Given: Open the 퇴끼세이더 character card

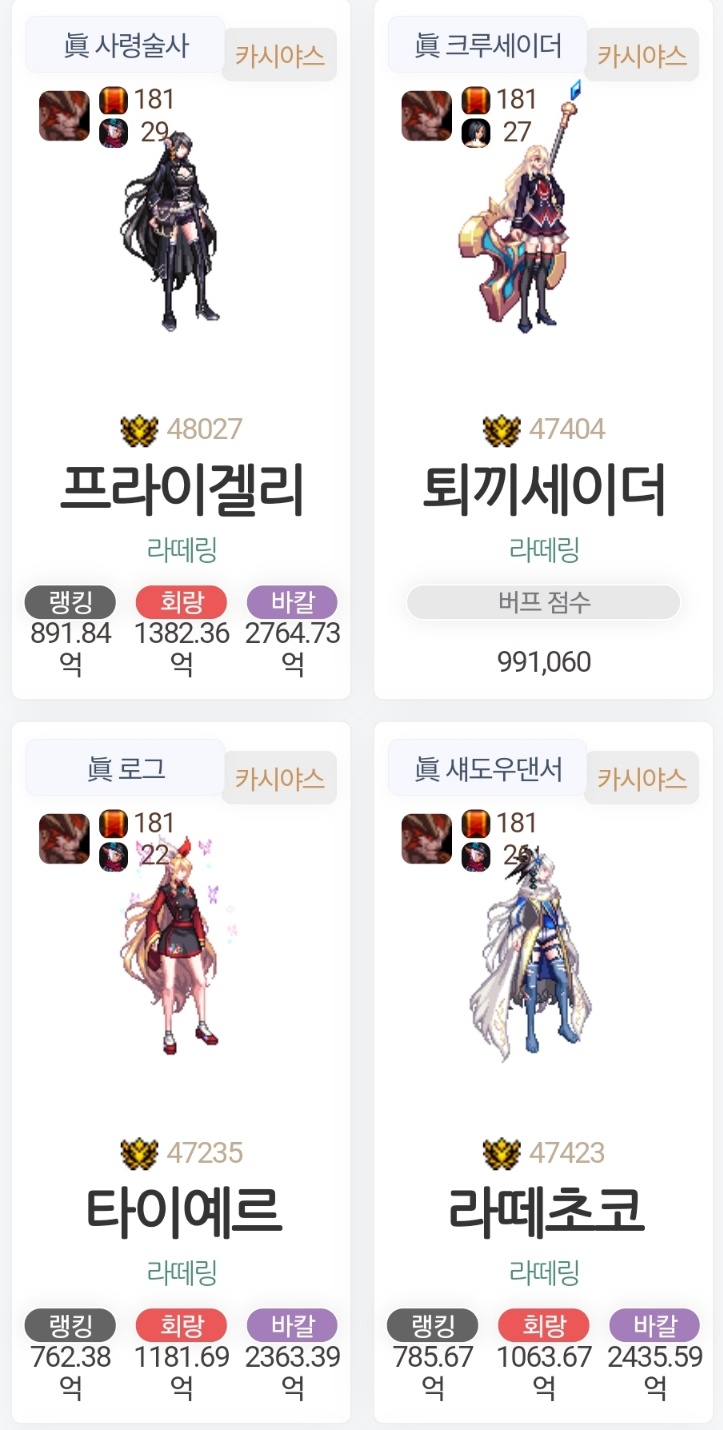Looking at the screenshot, I should pos(544,490).
